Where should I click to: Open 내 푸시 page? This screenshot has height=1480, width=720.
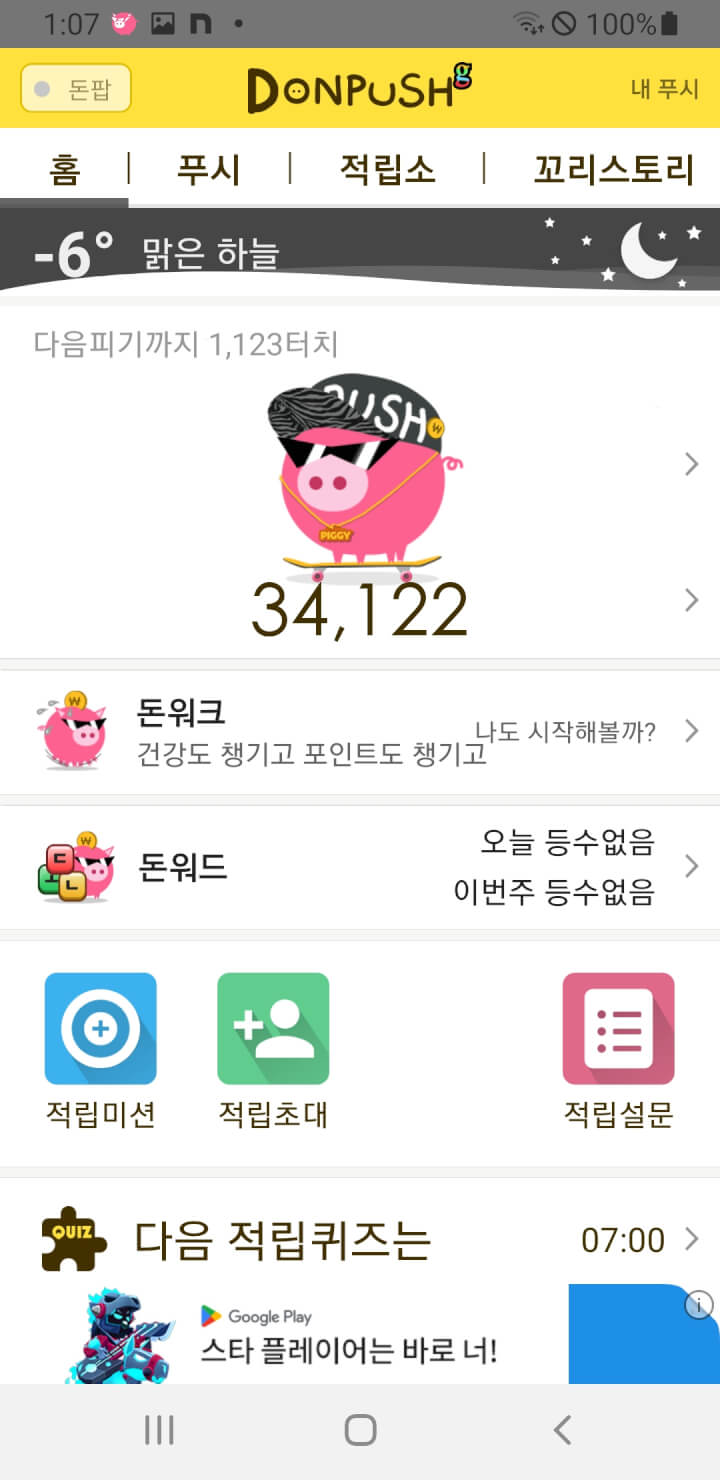point(664,89)
